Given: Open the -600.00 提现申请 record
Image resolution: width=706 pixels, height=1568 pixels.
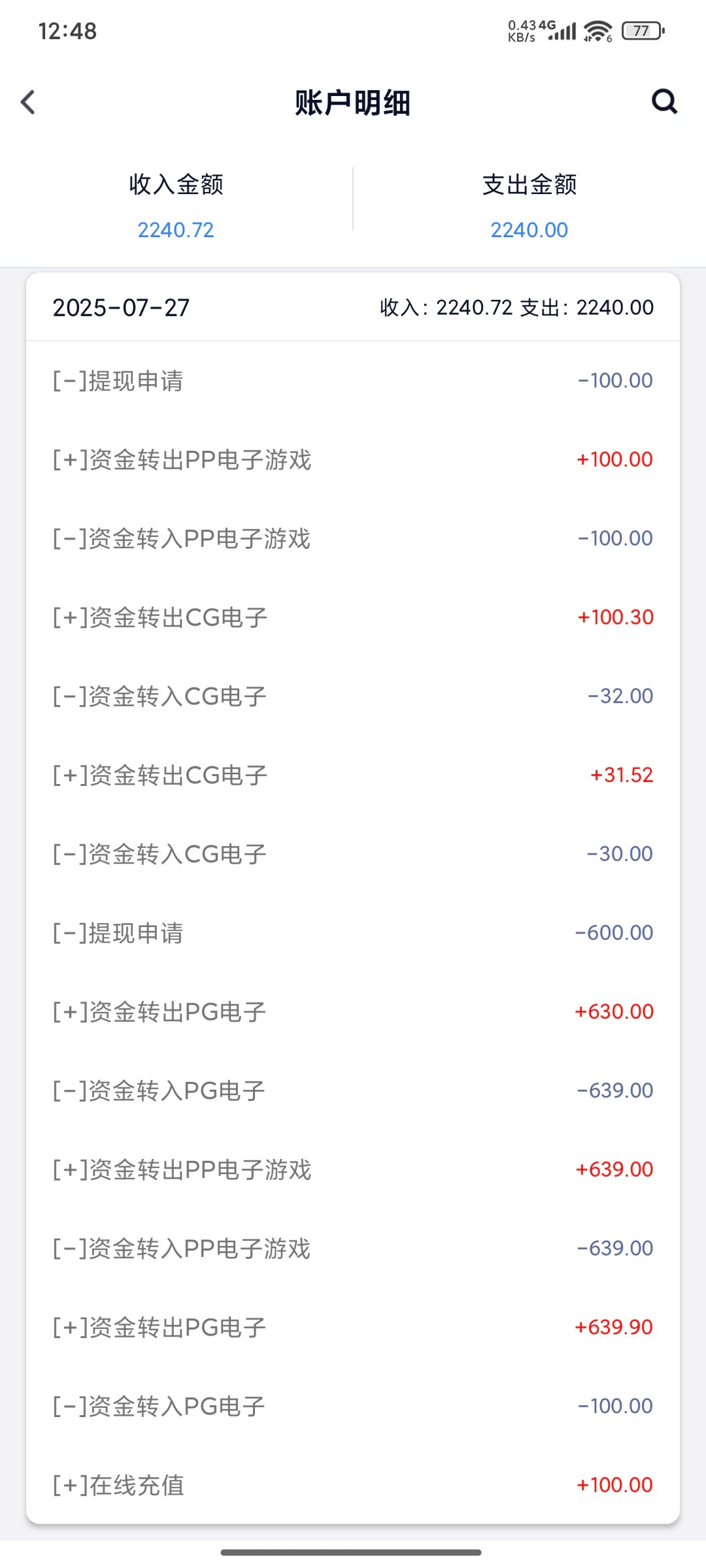Looking at the screenshot, I should pyautogui.click(x=353, y=932).
